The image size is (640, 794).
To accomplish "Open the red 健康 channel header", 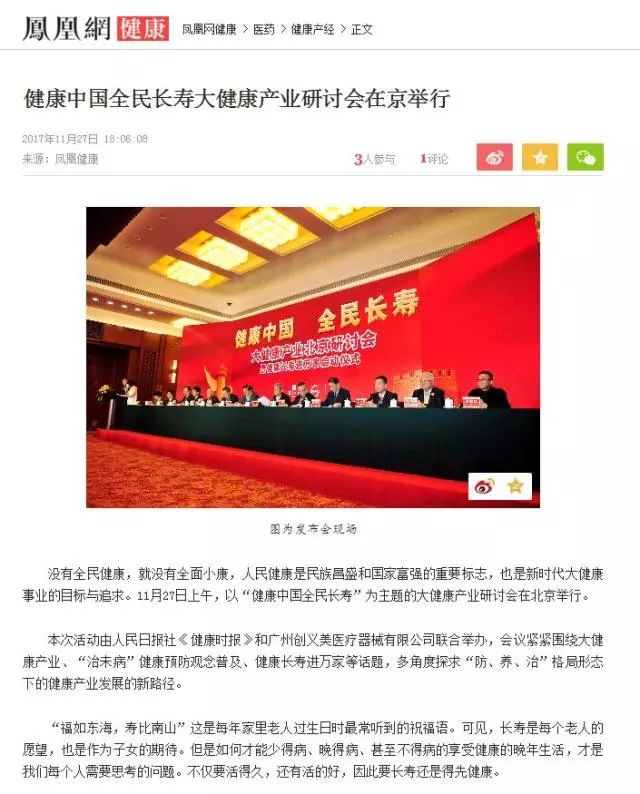I will [x=143, y=28].
